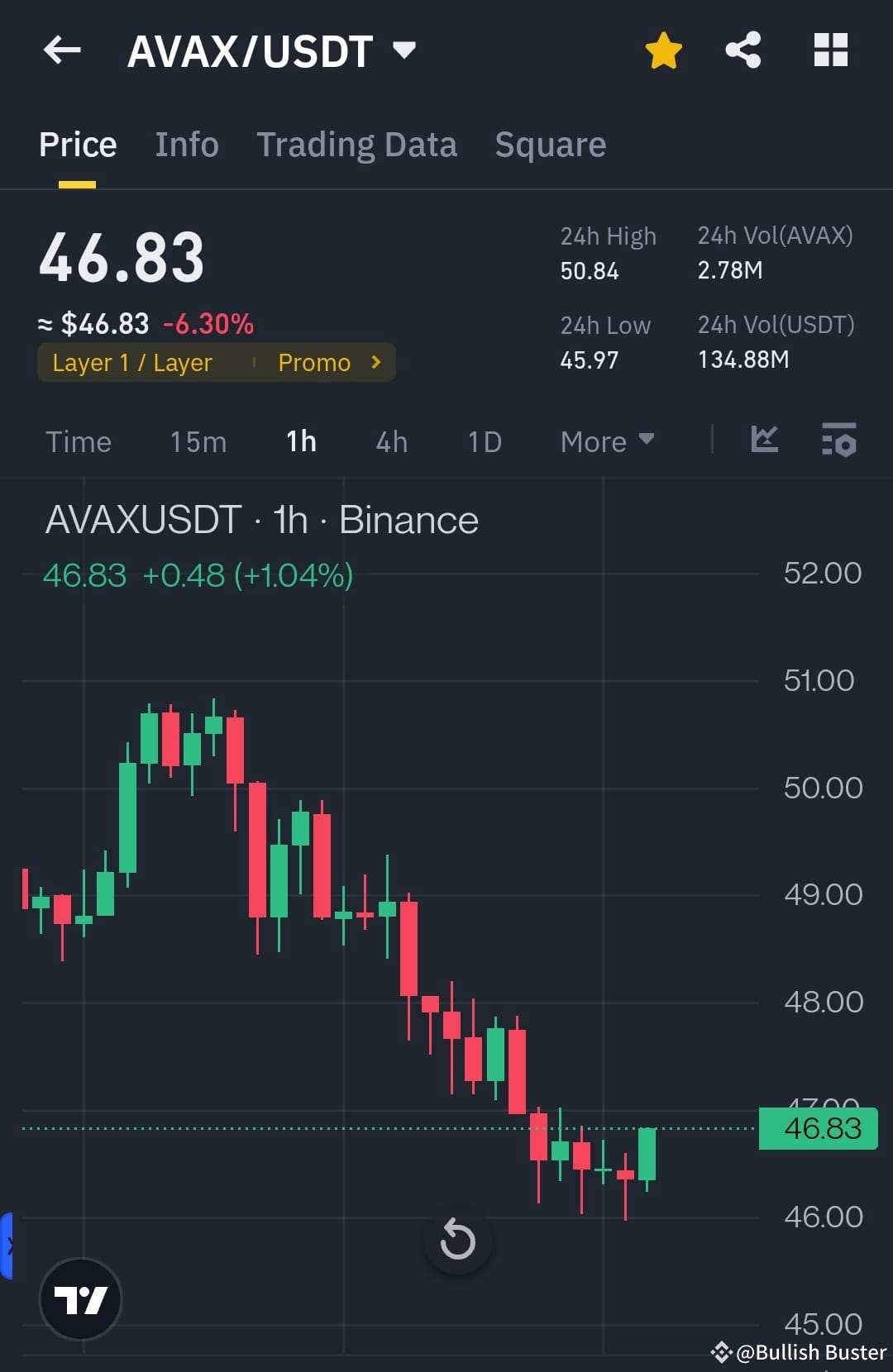The height and width of the screenshot is (1372, 893).
Task: Expand the More timeframes dropdown
Action: pyautogui.click(x=606, y=441)
